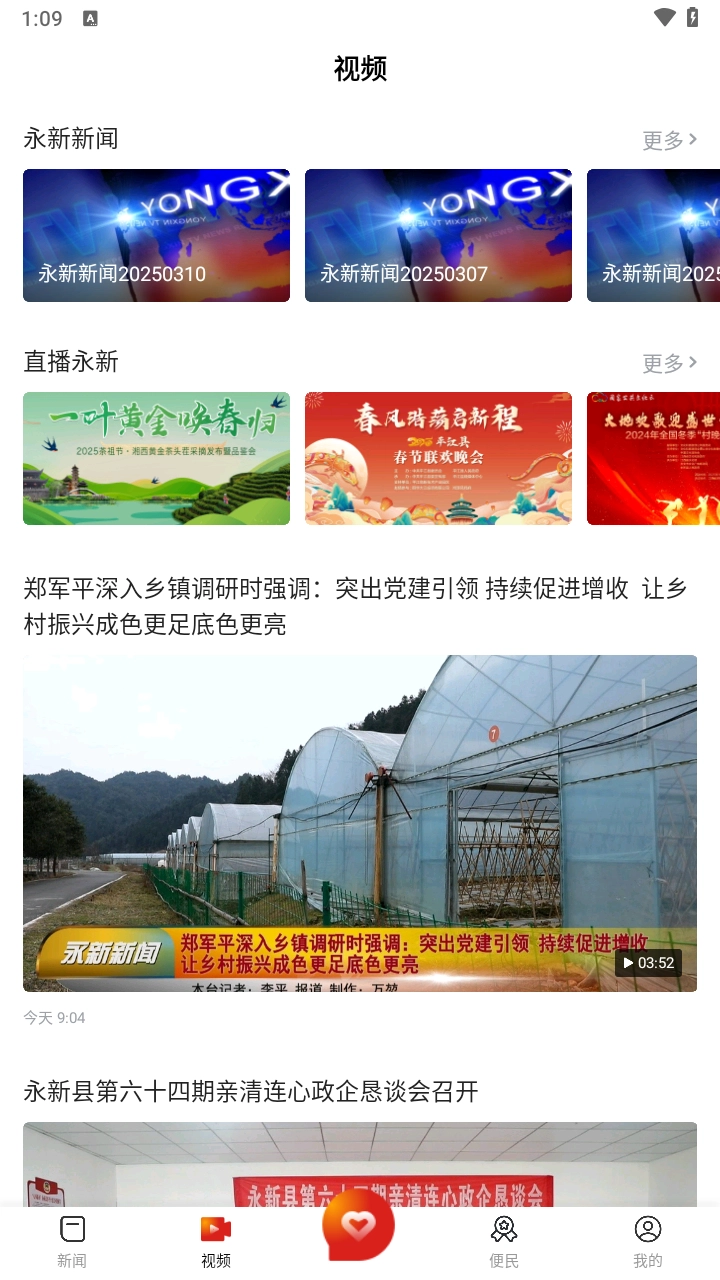Open the 一叶黄金唤春归 live broadcast

point(156,458)
